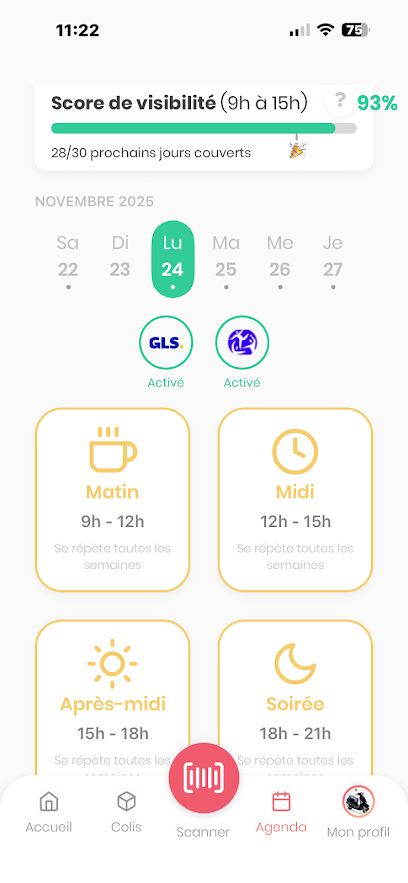Select Tuesday 25 in the calendar

(226, 260)
